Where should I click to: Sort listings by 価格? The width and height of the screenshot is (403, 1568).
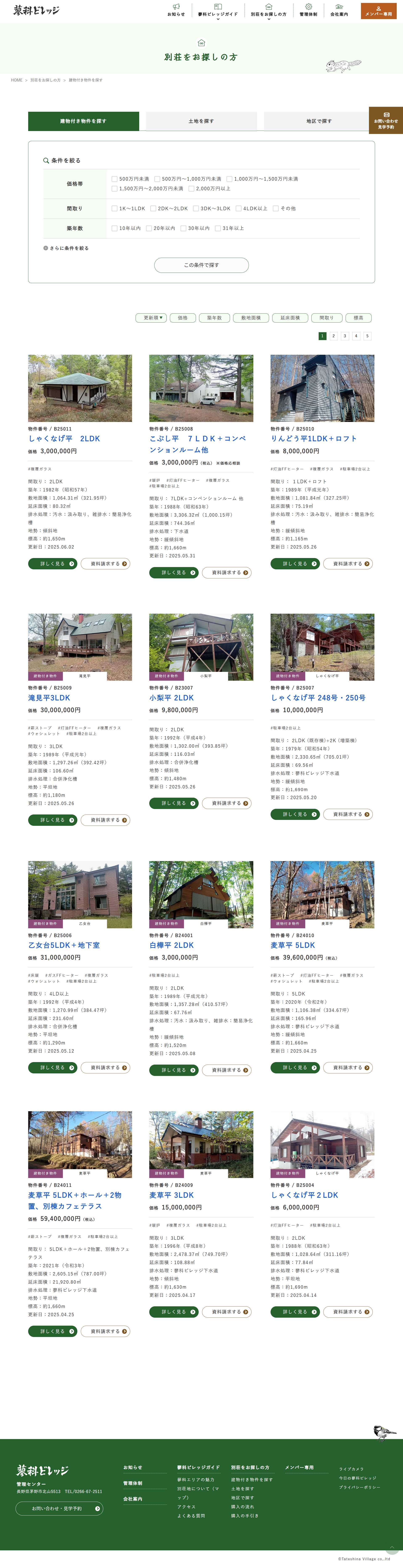[x=182, y=318]
